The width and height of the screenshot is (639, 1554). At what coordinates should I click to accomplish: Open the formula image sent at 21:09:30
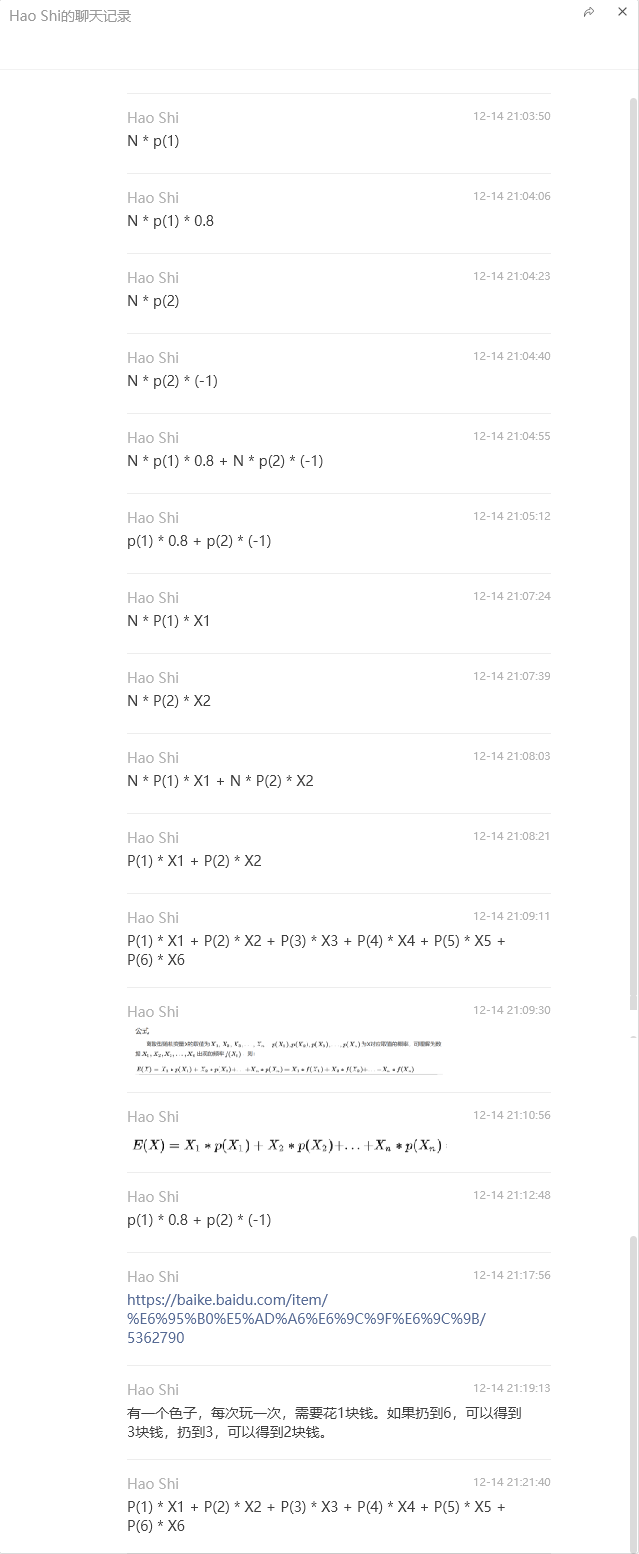287,1049
